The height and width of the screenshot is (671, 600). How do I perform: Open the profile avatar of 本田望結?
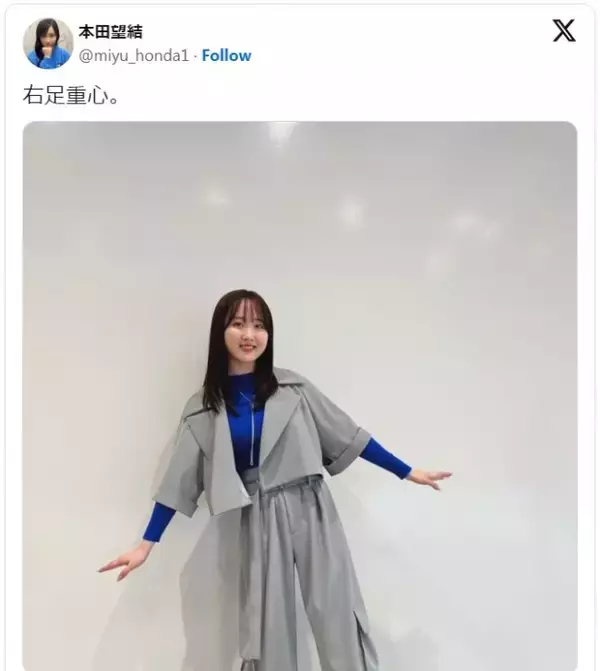tap(48, 43)
